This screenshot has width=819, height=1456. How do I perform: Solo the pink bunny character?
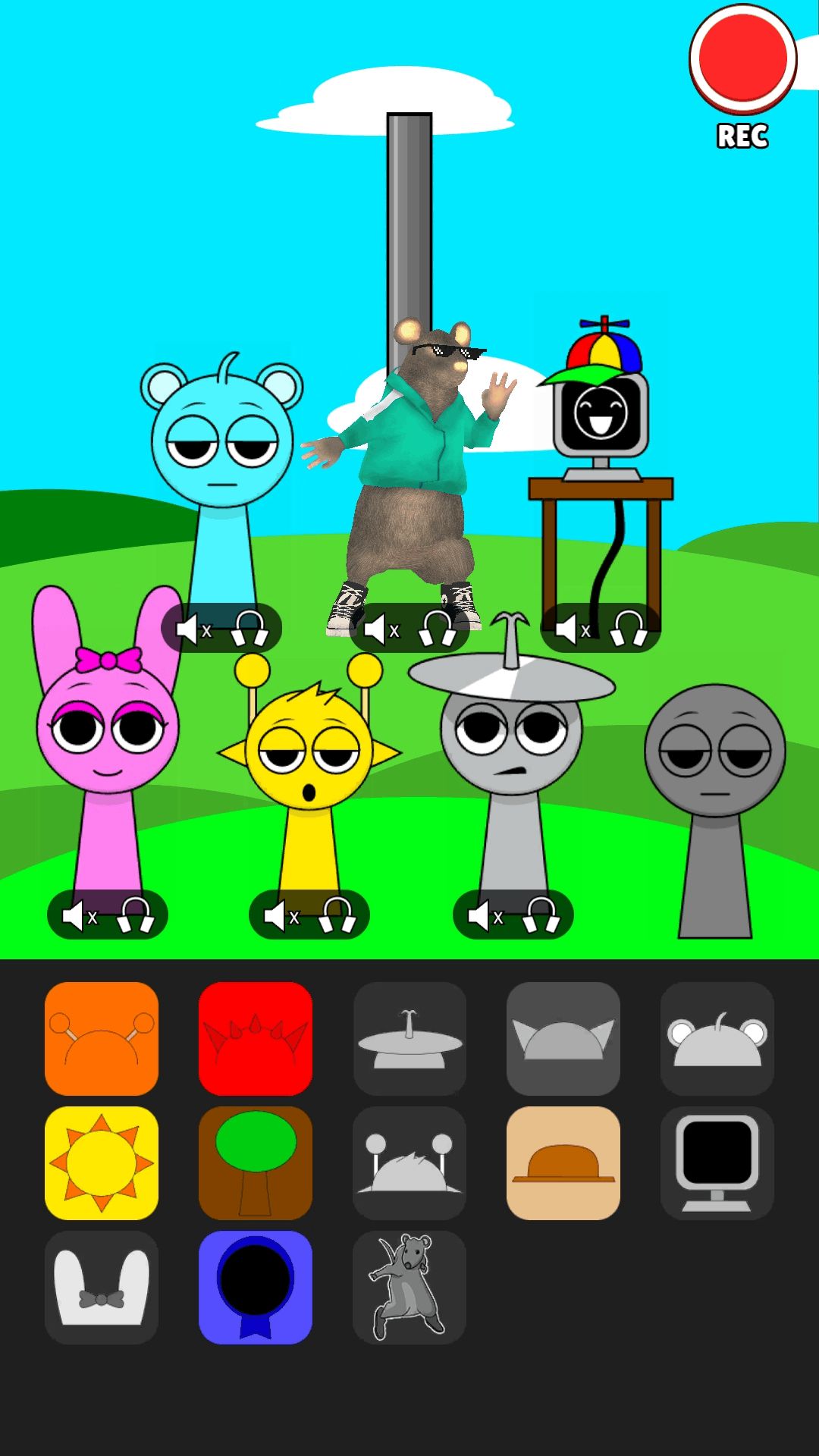(x=136, y=915)
